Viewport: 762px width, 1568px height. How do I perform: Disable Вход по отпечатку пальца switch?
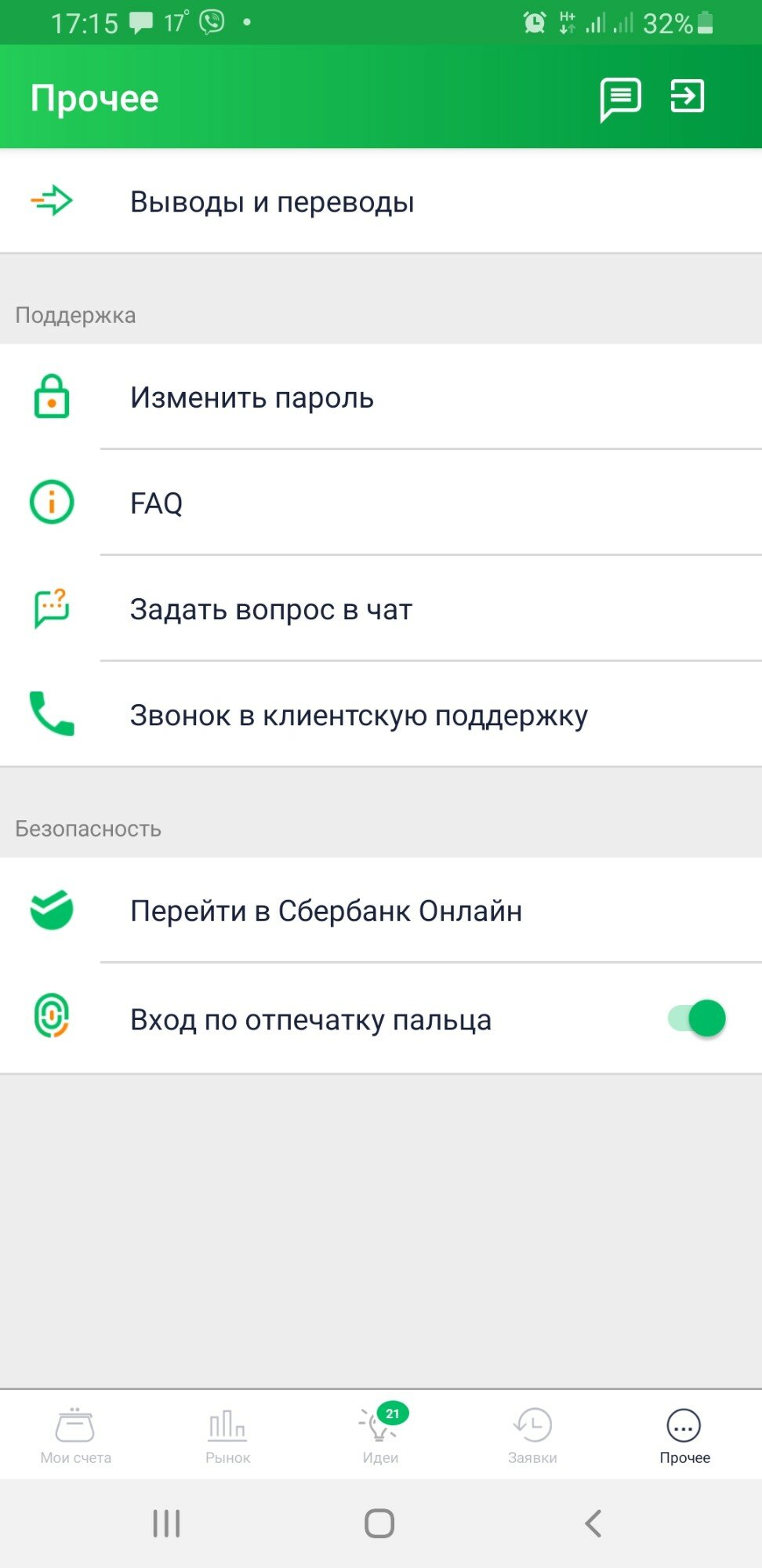click(697, 1018)
